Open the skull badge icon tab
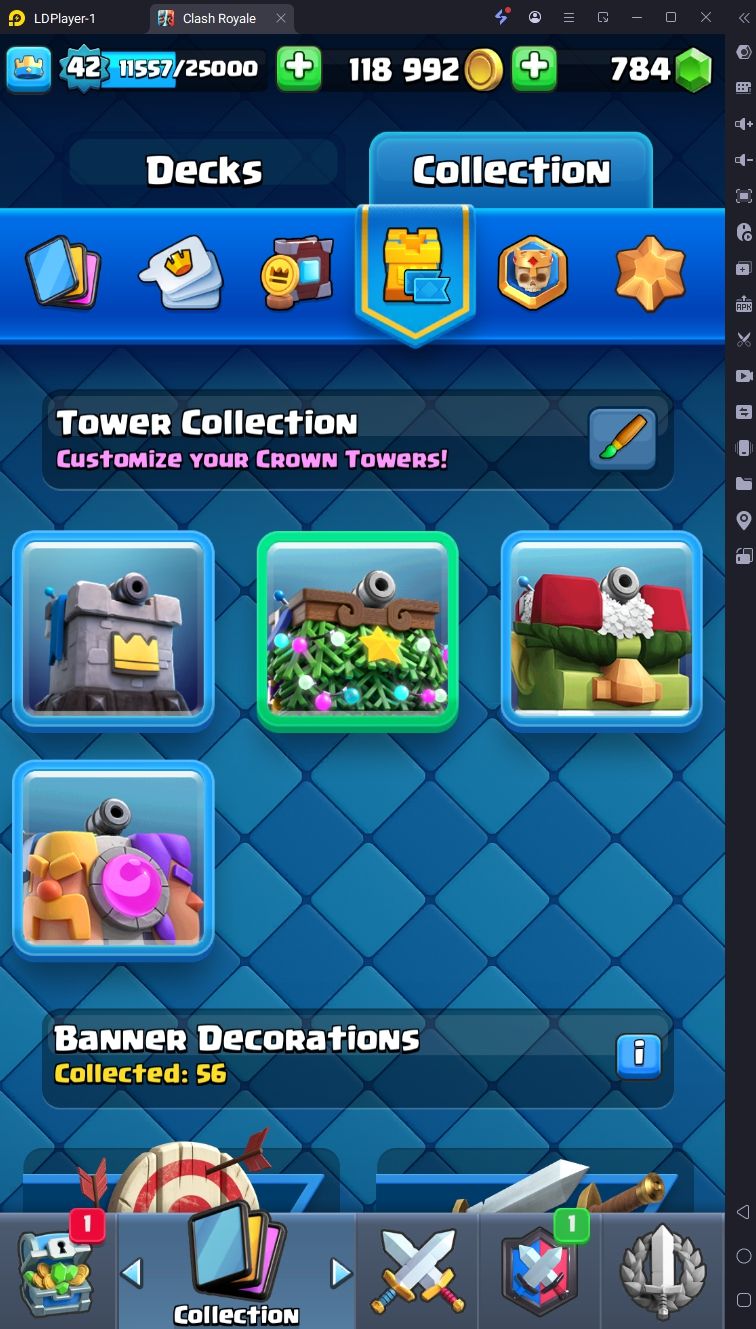This screenshot has width=756, height=1329. tap(532, 272)
